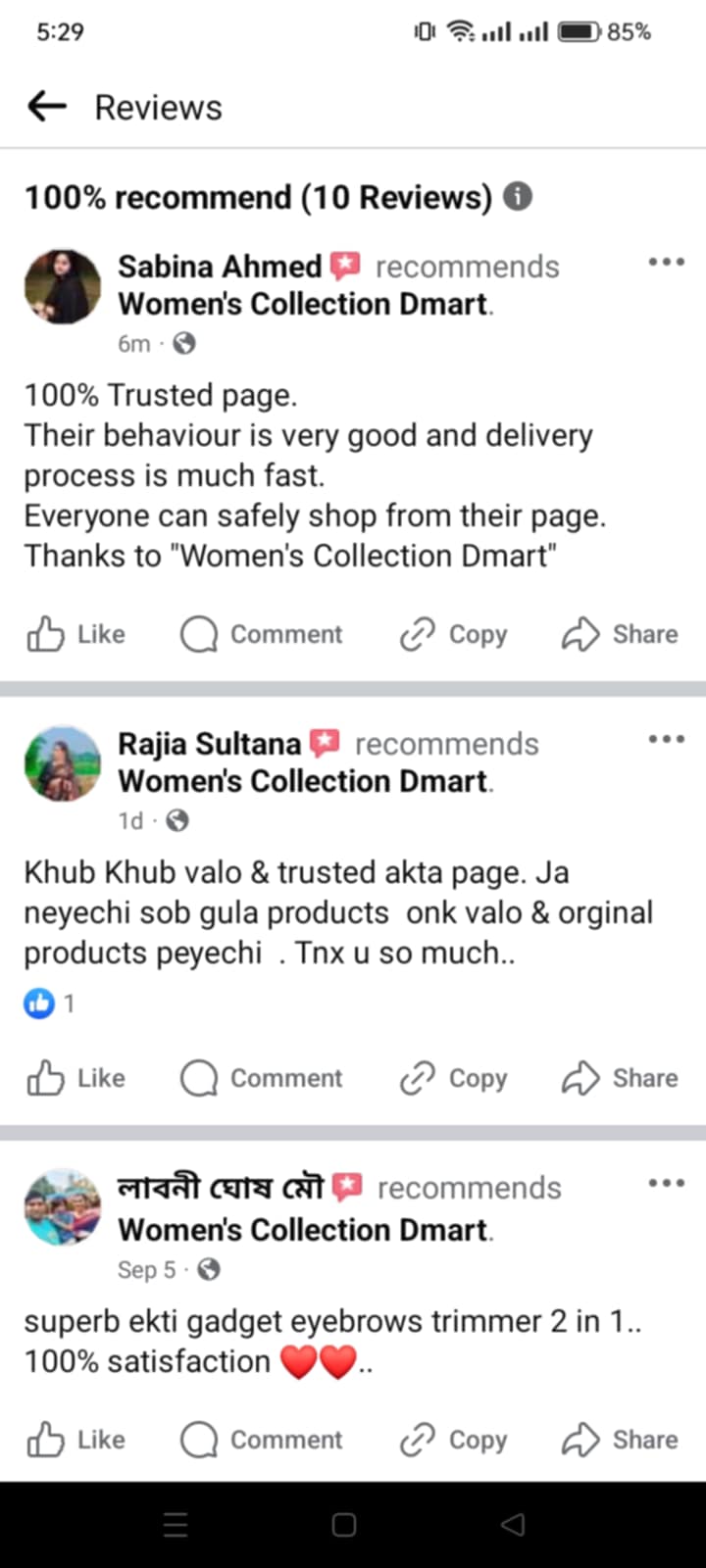Viewport: 706px width, 1568px height.
Task: Copy link of Sabina Ahmed's review
Action: (453, 634)
